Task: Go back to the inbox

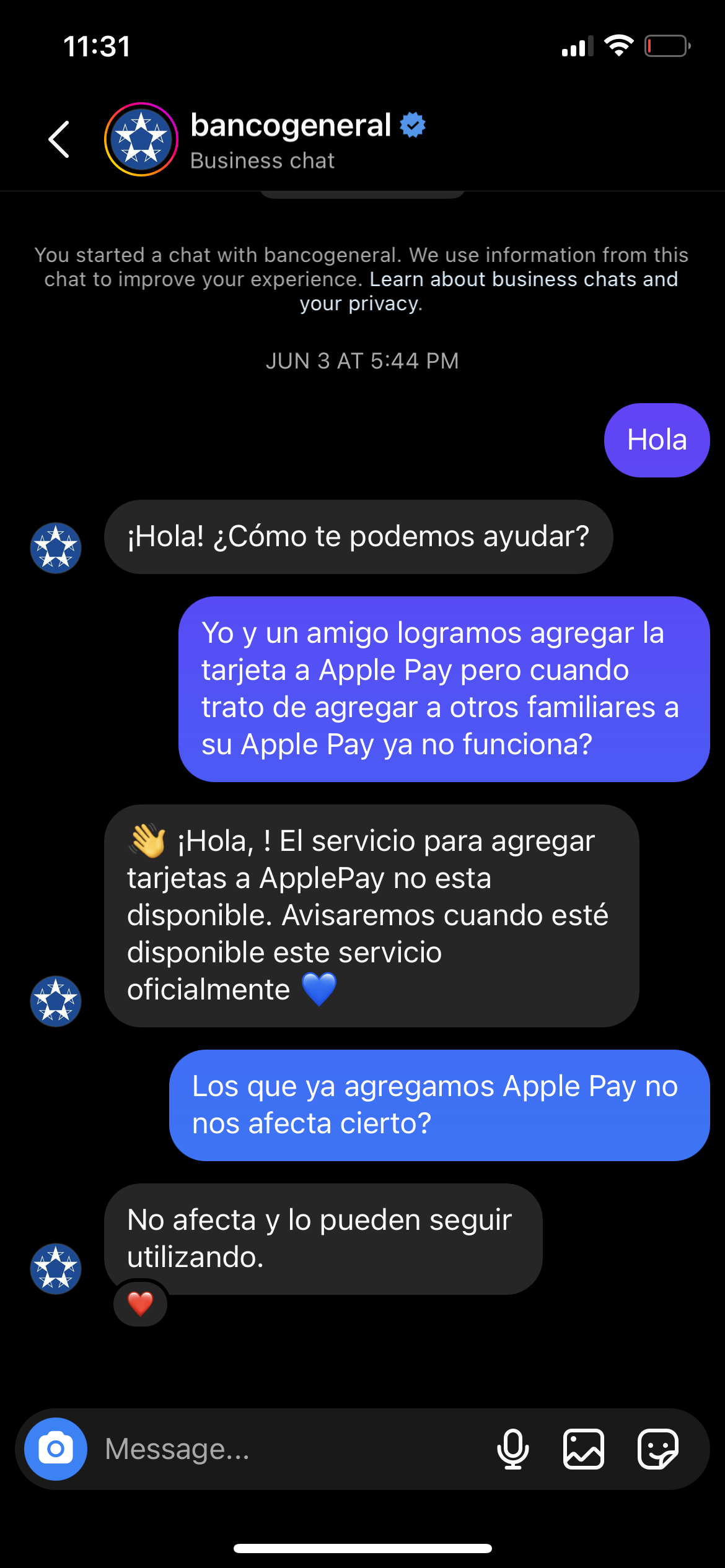Action: (x=59, y=140)
